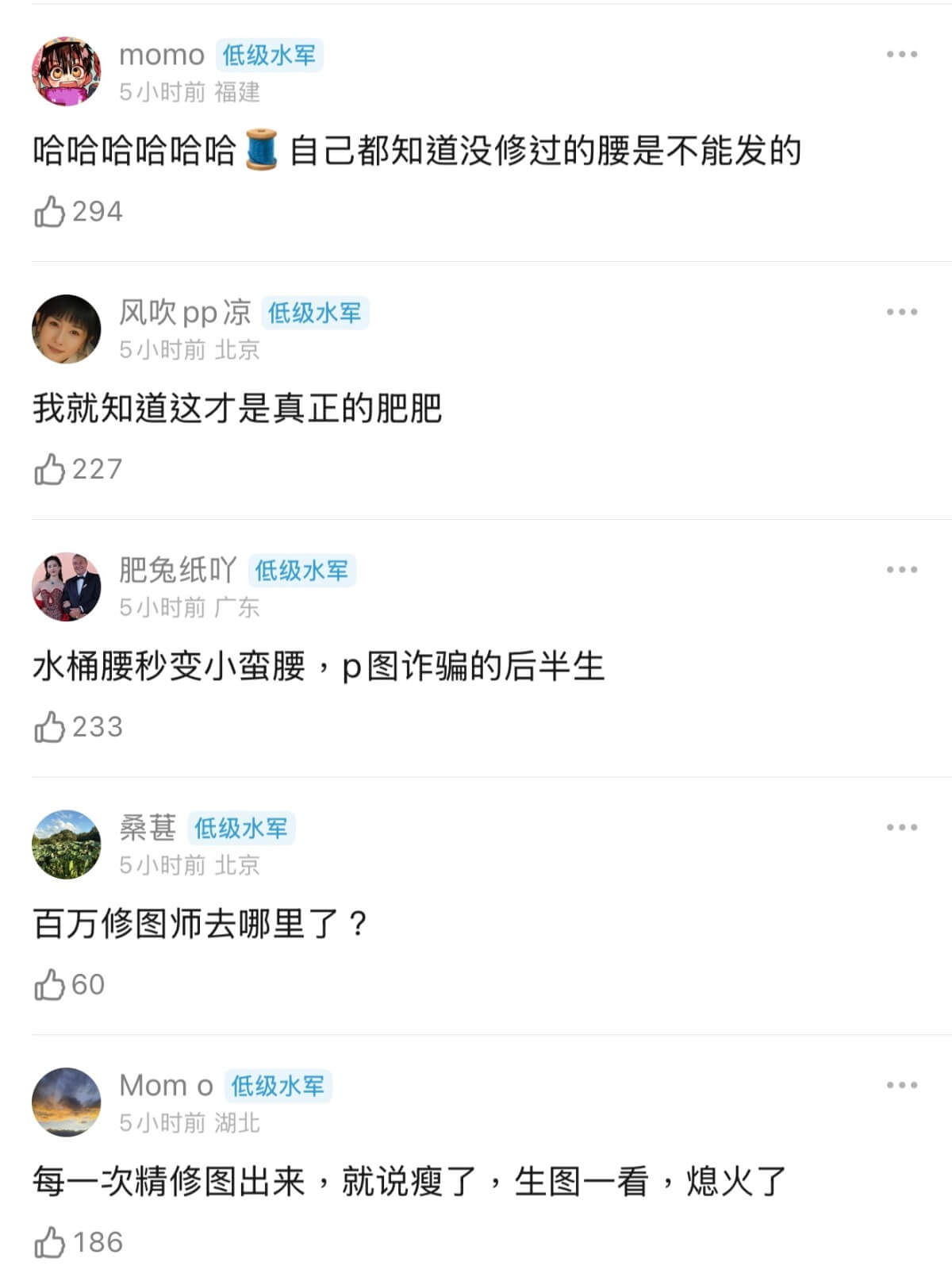This screenshot has width=952, height=1285.
Task: Open more options on Mom o's comment
Action: 902,1085
